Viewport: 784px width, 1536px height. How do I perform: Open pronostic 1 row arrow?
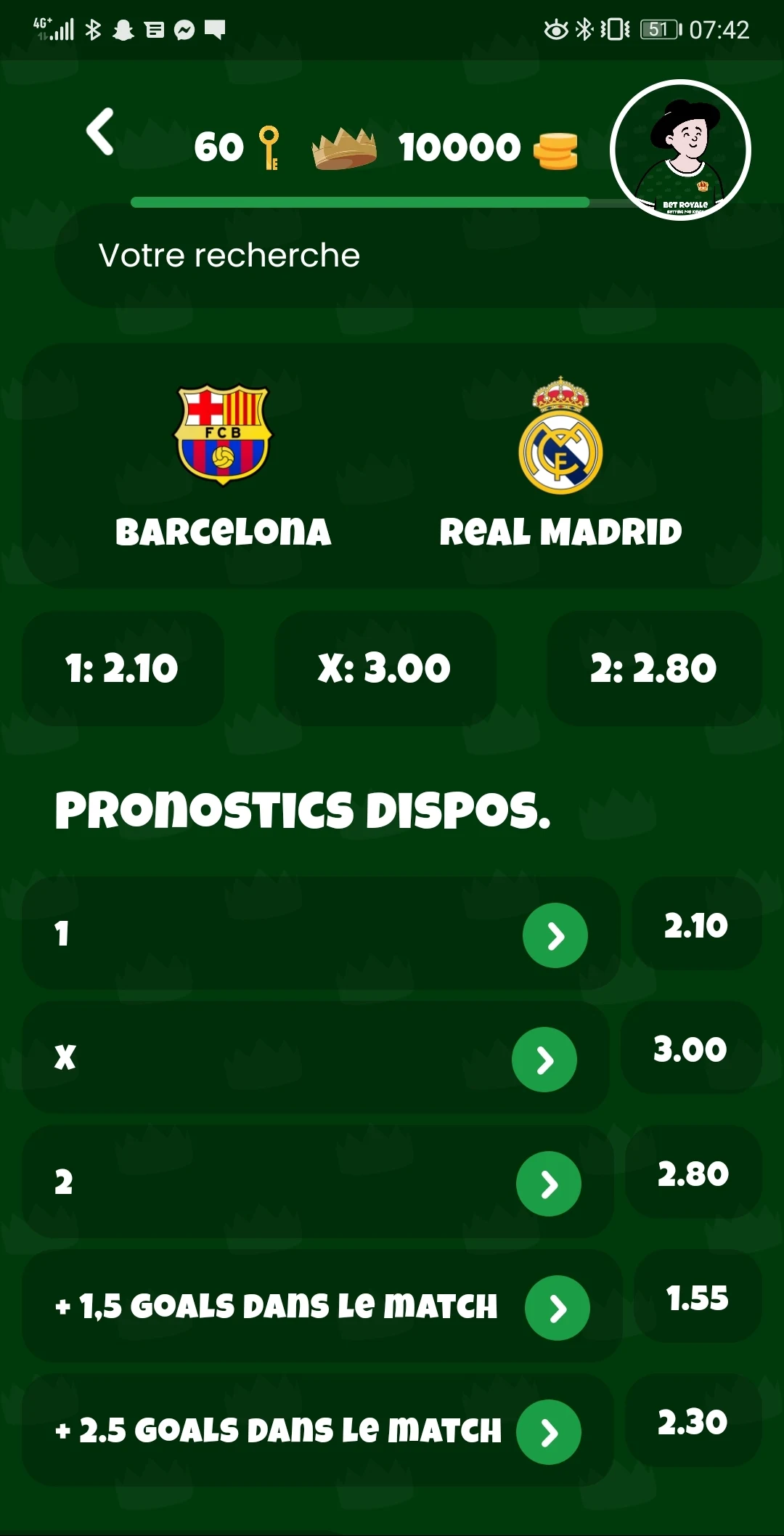tap(555, 935)
